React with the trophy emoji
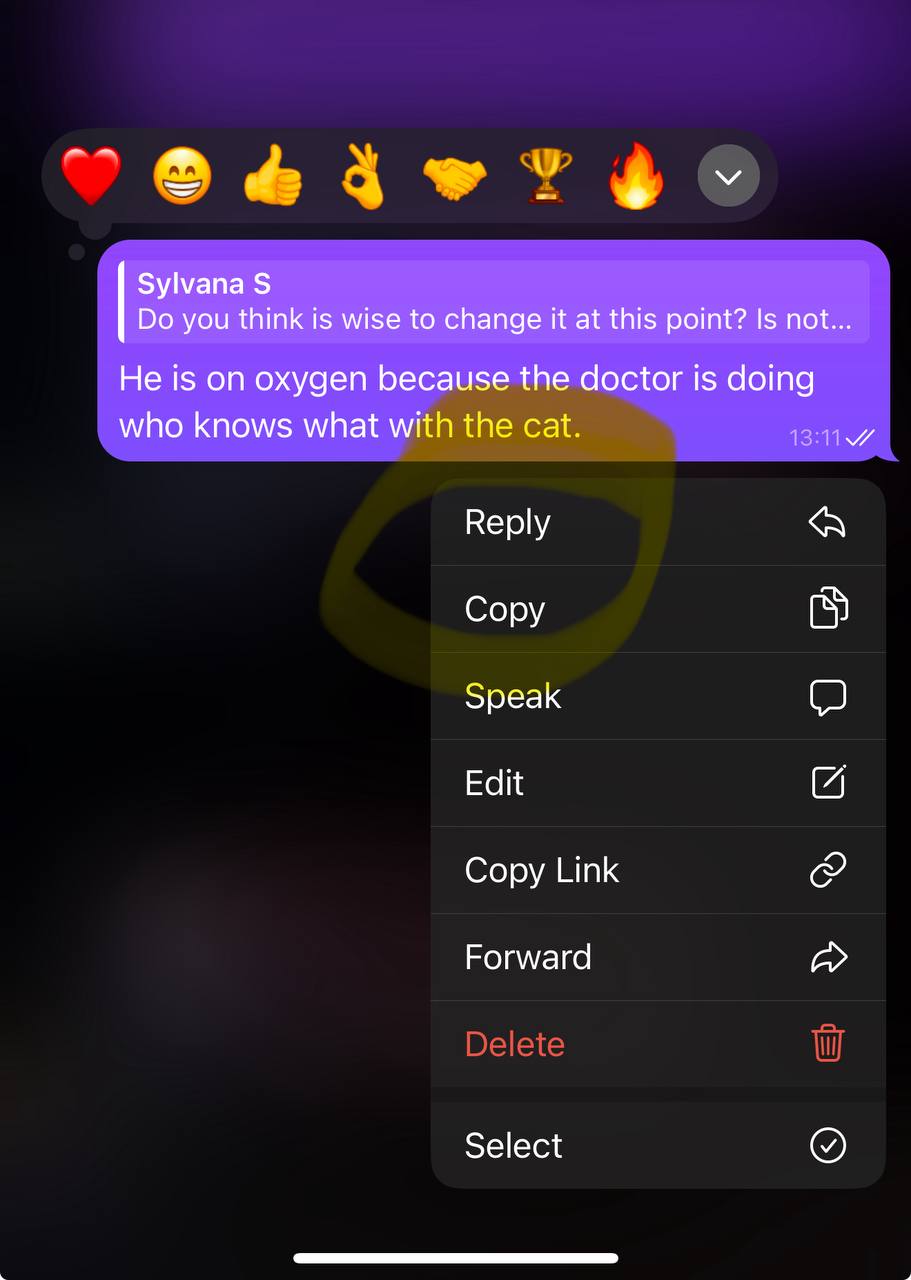Image resolution: width=911 pixels, height=1280 pixels. pyautogui.click(x=546, y=177)
